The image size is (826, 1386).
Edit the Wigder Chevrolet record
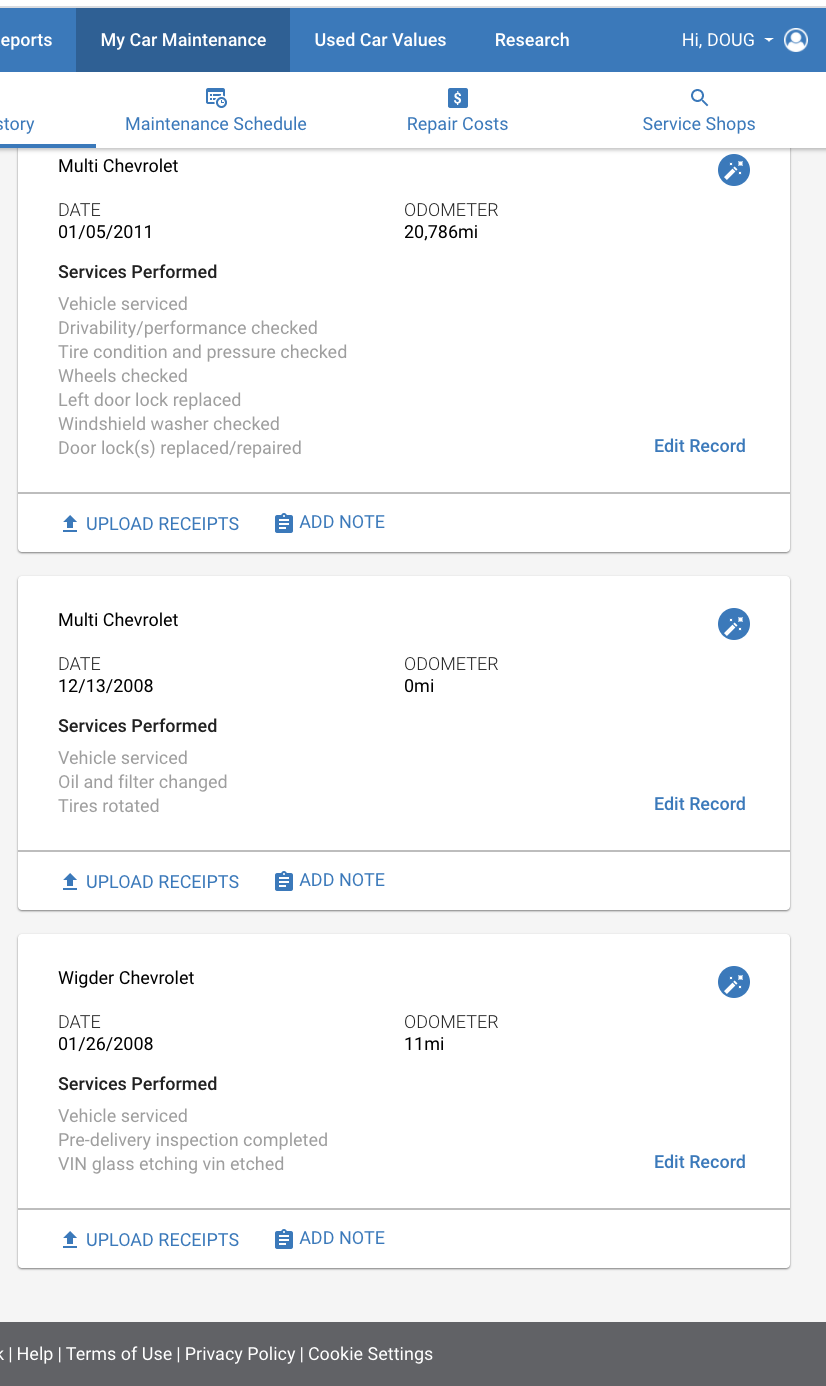pyautogui.click(x=700, y=1162)
